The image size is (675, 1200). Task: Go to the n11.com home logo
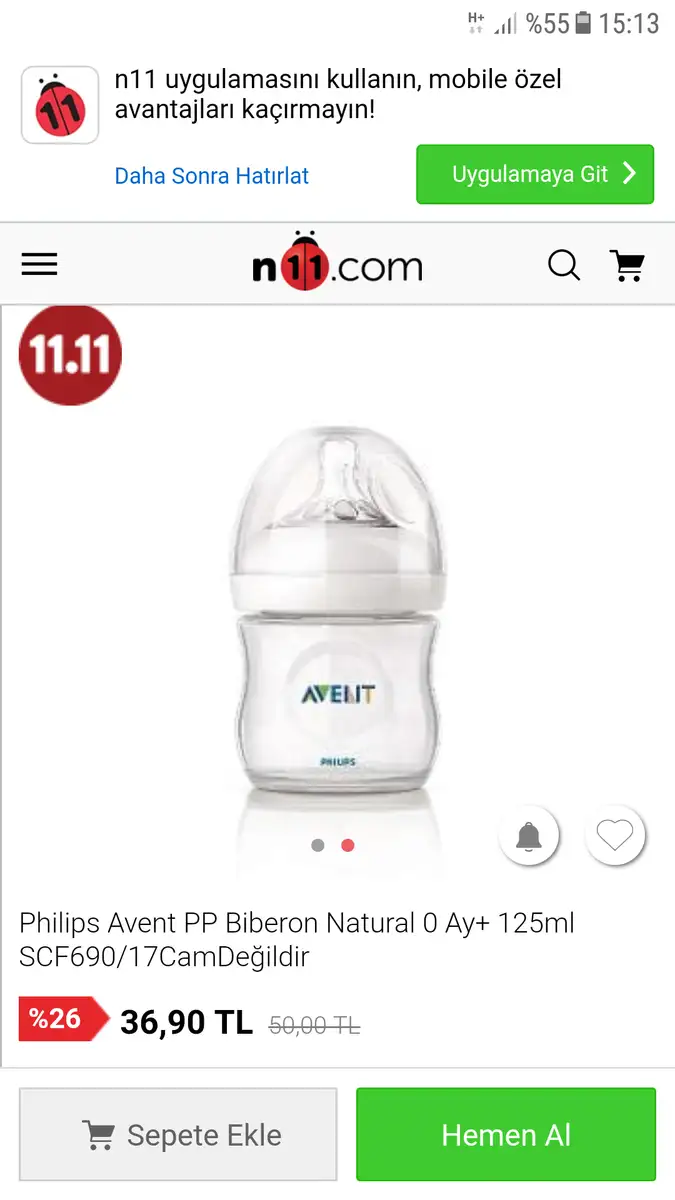coord(337,264)
